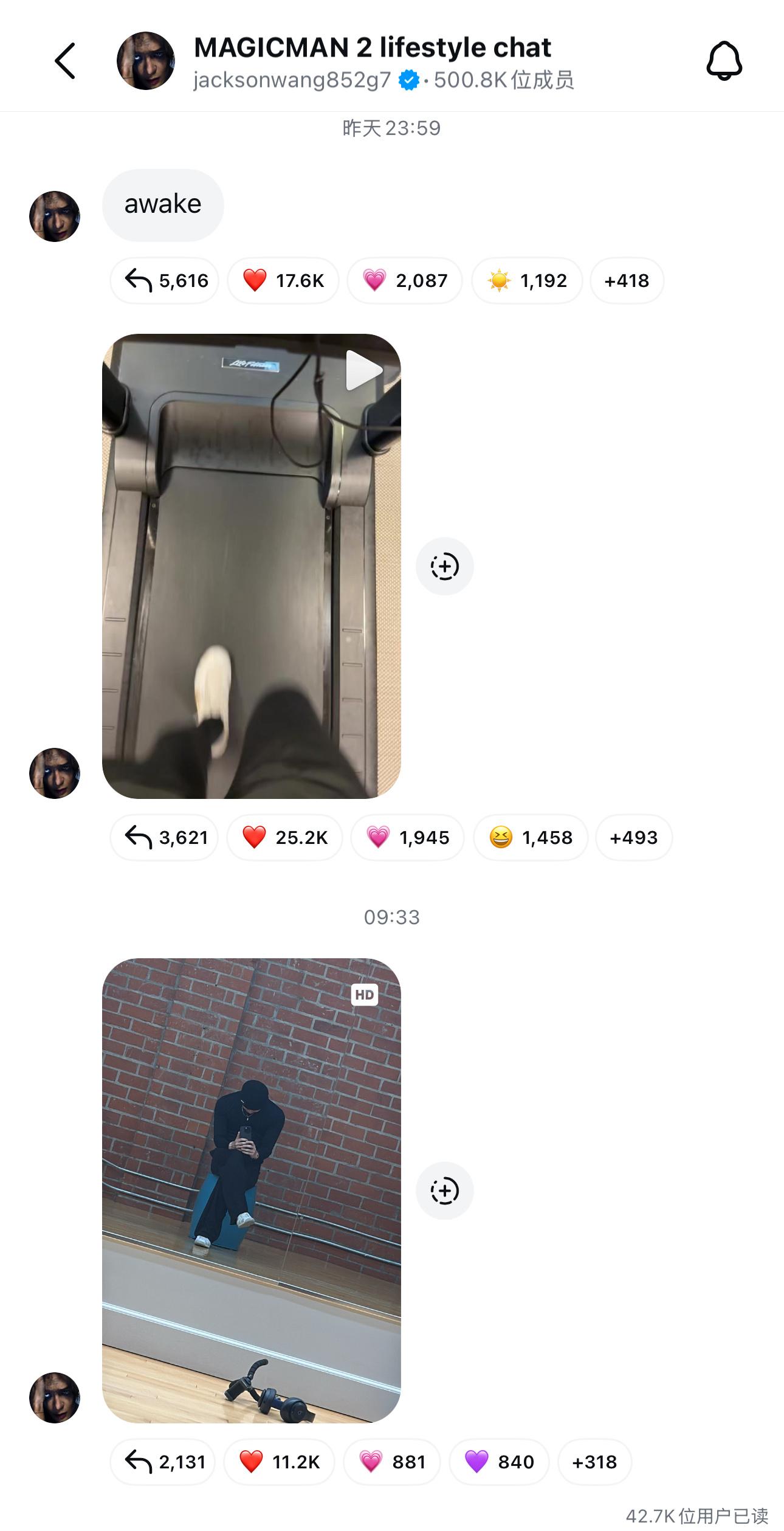Screen dimensions: 784x1531
Task: Tap the 1,458 laughing face reaction
Action: 531,837
